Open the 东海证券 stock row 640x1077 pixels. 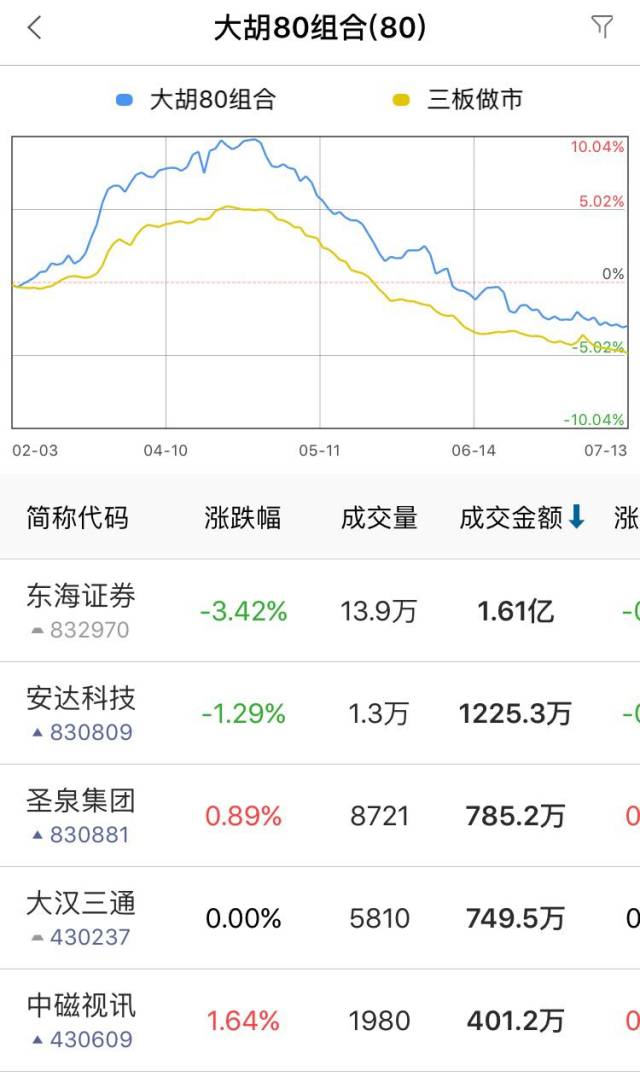pyautogui.click(x=320, y=611)
